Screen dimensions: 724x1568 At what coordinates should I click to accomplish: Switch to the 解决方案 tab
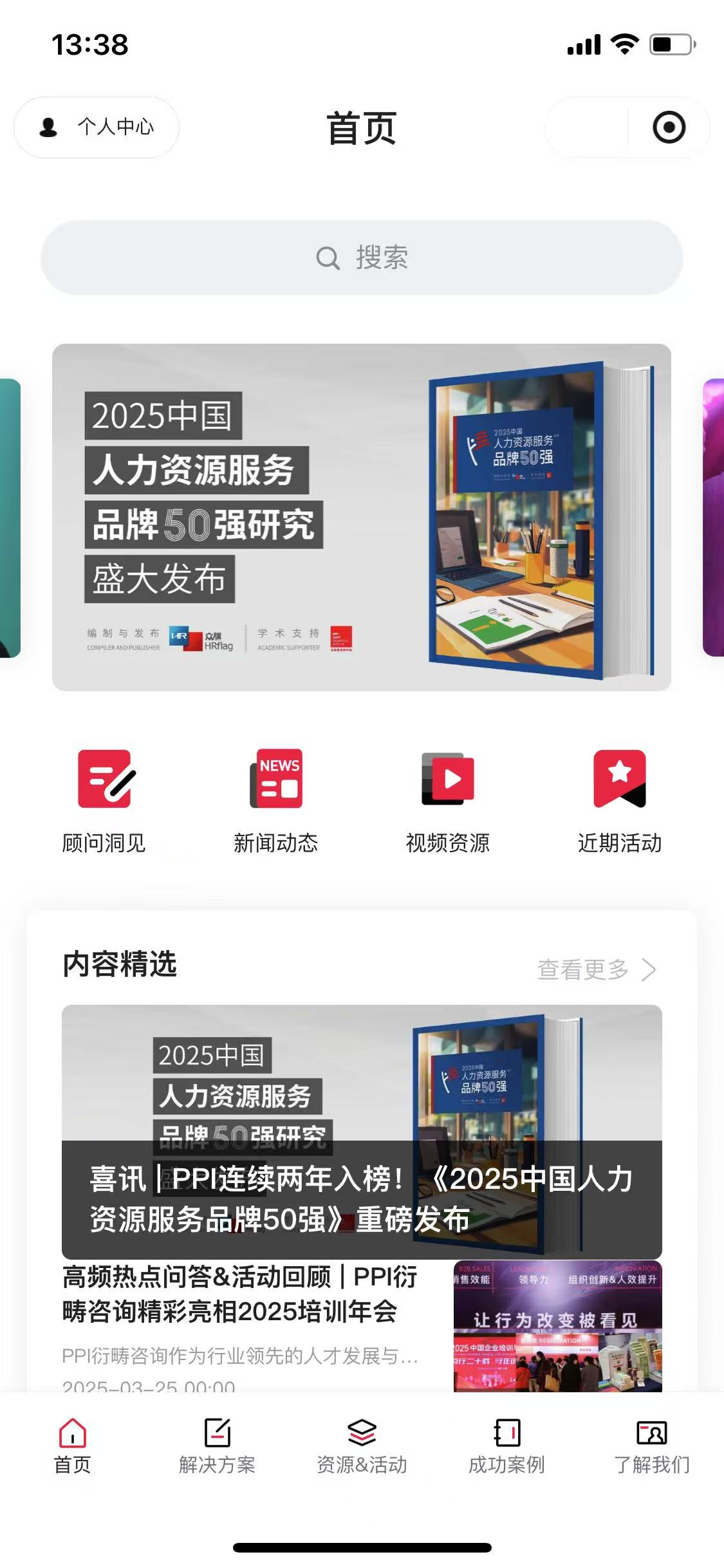[217, 1446]
